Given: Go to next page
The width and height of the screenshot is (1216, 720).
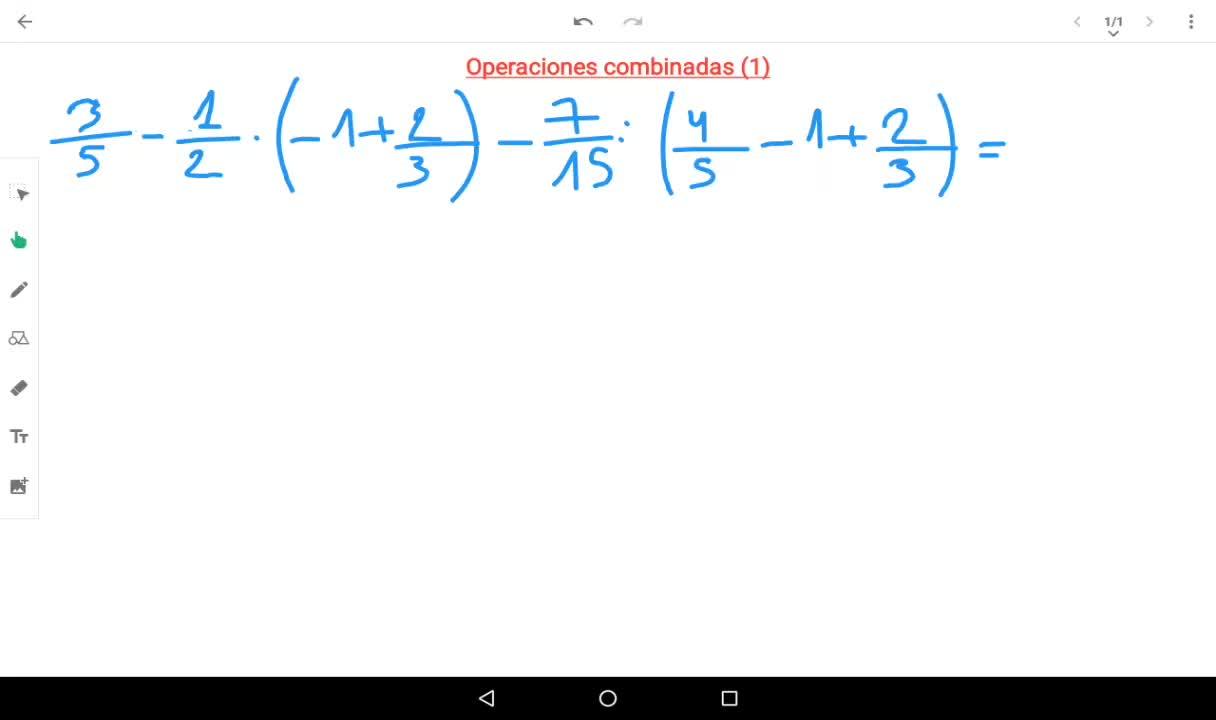Looking at the screenshot, I should pyautogui.click(x=1150, y=21).
